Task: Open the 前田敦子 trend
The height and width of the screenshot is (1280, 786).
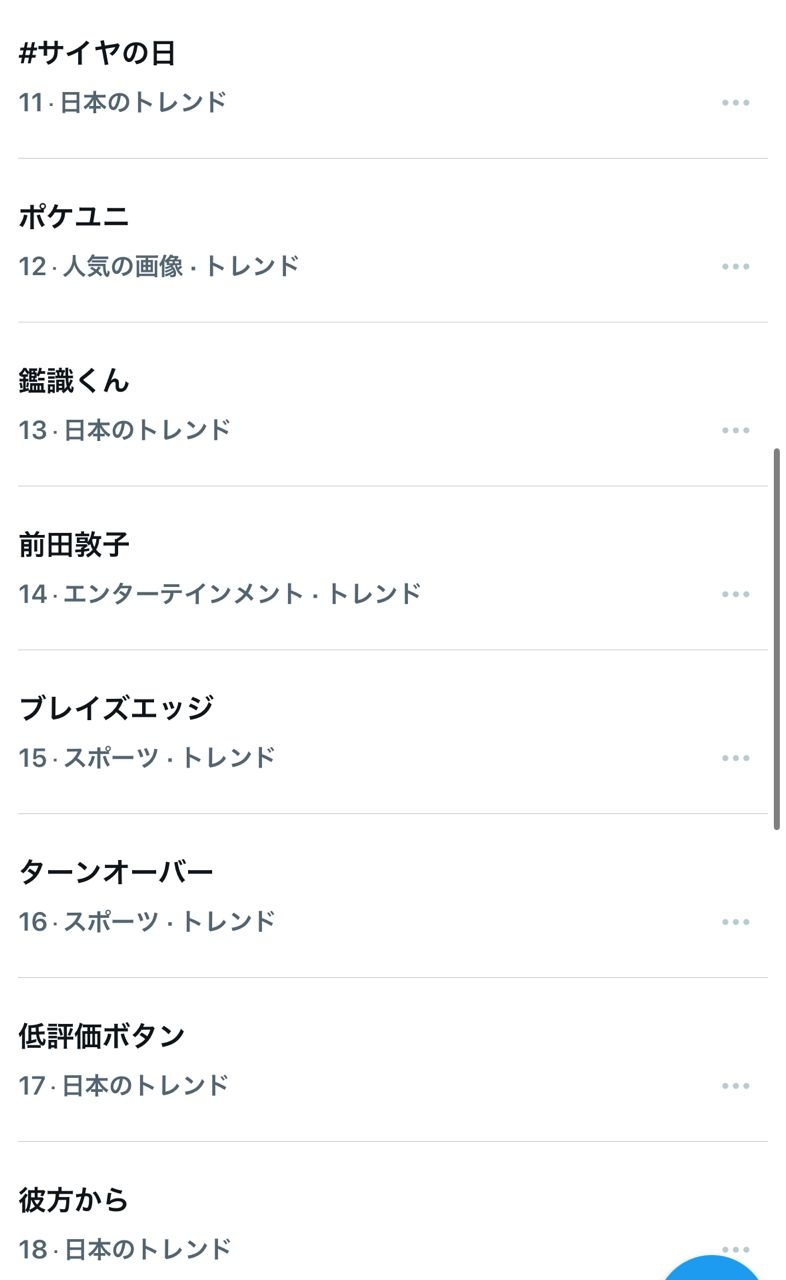Action: pos(74,545)
